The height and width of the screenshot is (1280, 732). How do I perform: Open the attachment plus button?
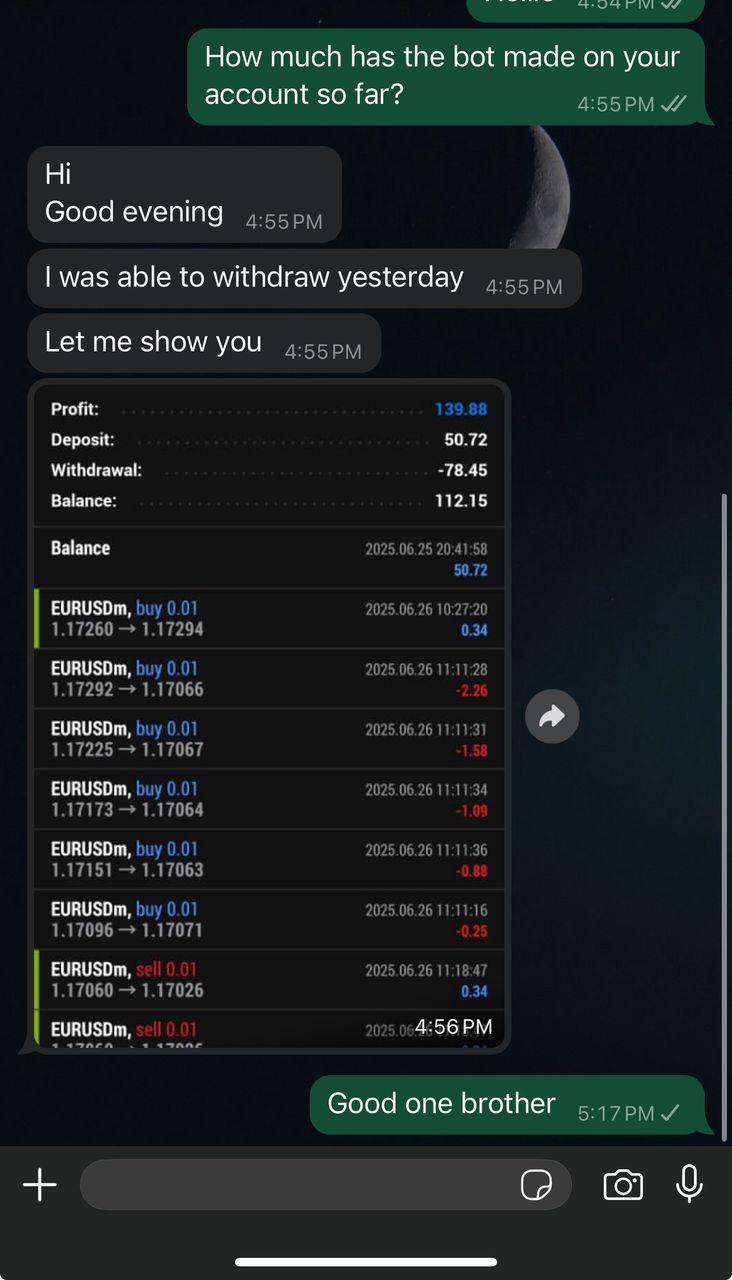pos(40,1185)
